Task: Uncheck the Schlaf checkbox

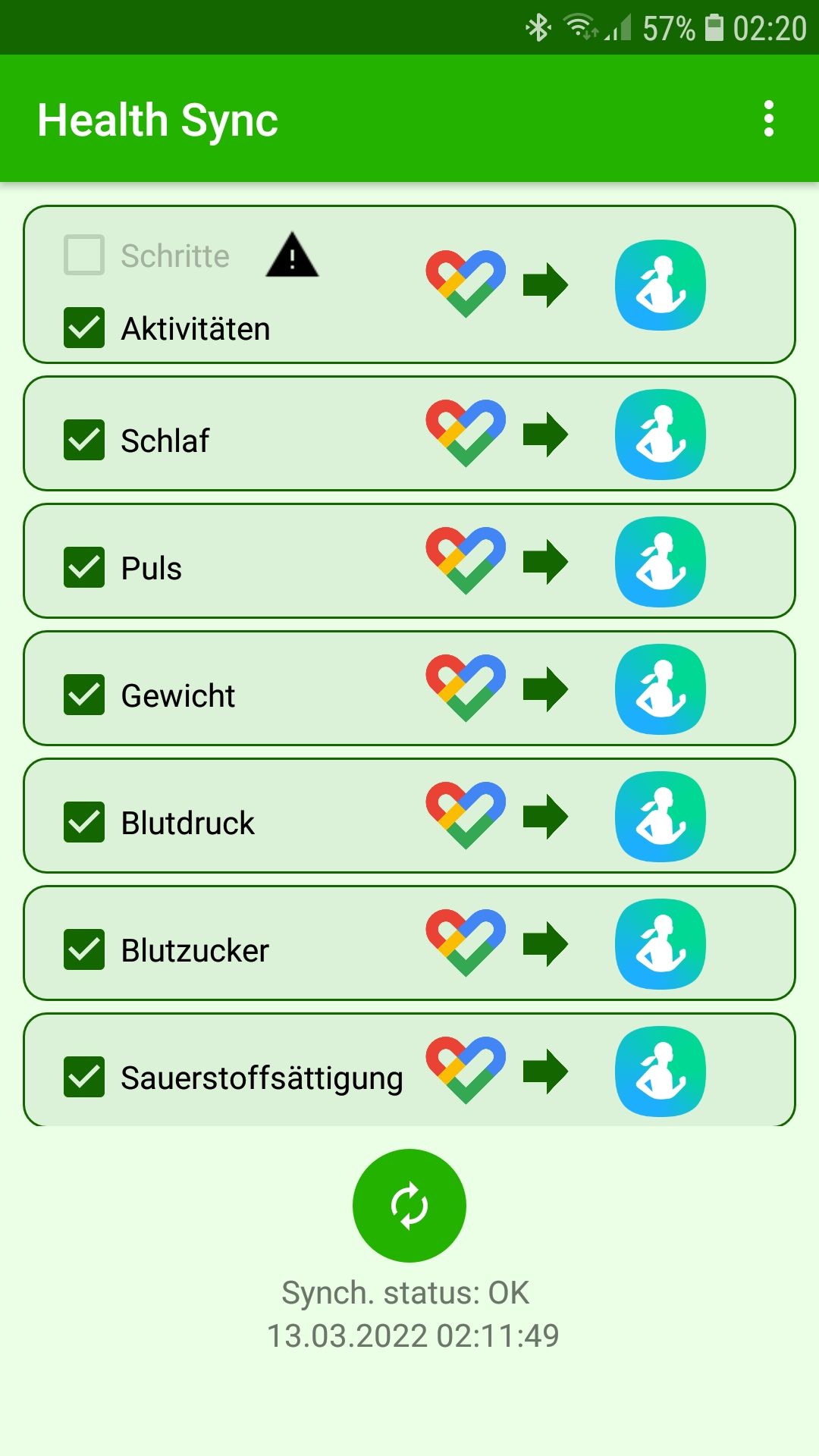Action: point(84,440)
